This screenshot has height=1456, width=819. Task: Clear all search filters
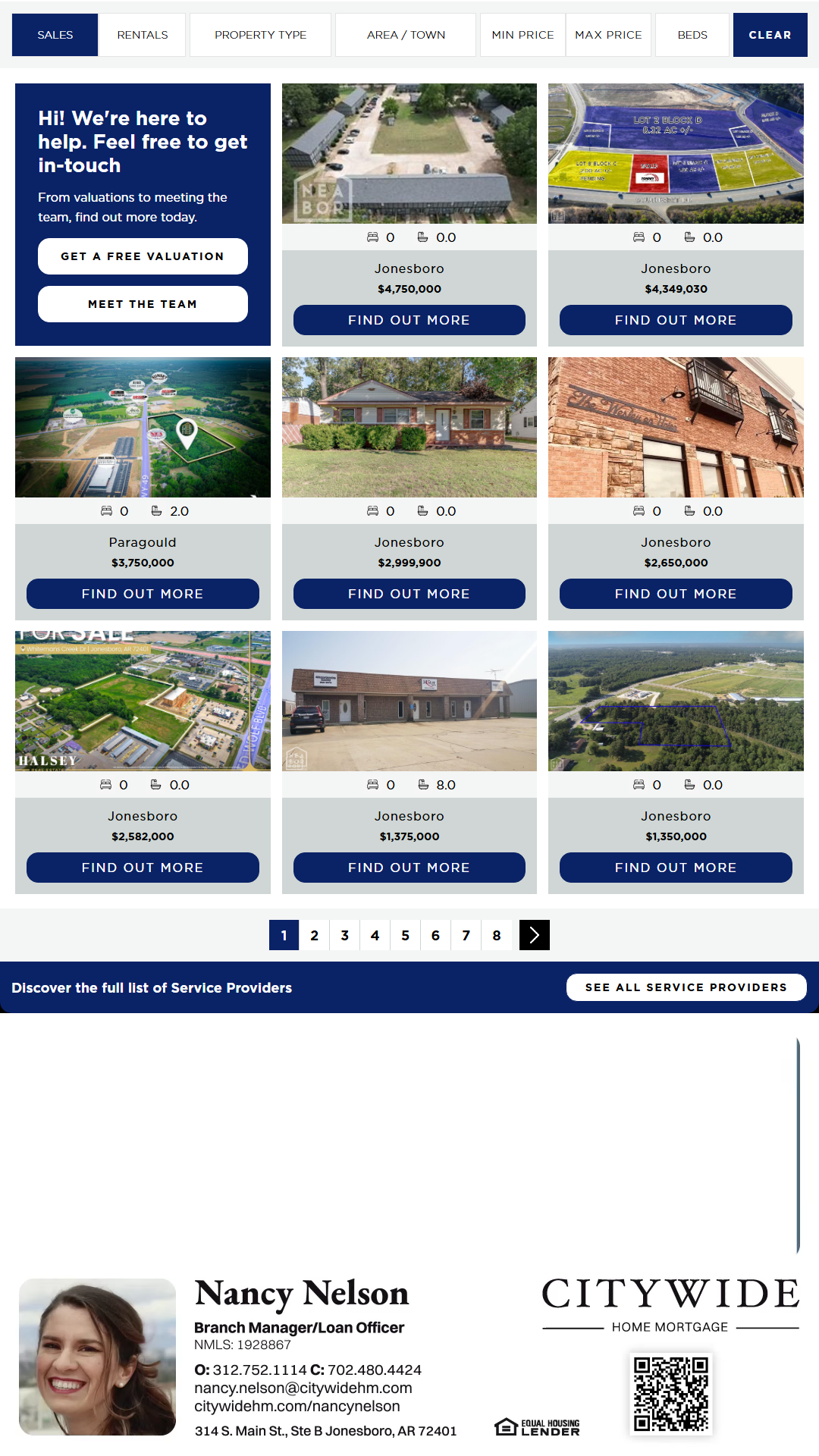769,35
